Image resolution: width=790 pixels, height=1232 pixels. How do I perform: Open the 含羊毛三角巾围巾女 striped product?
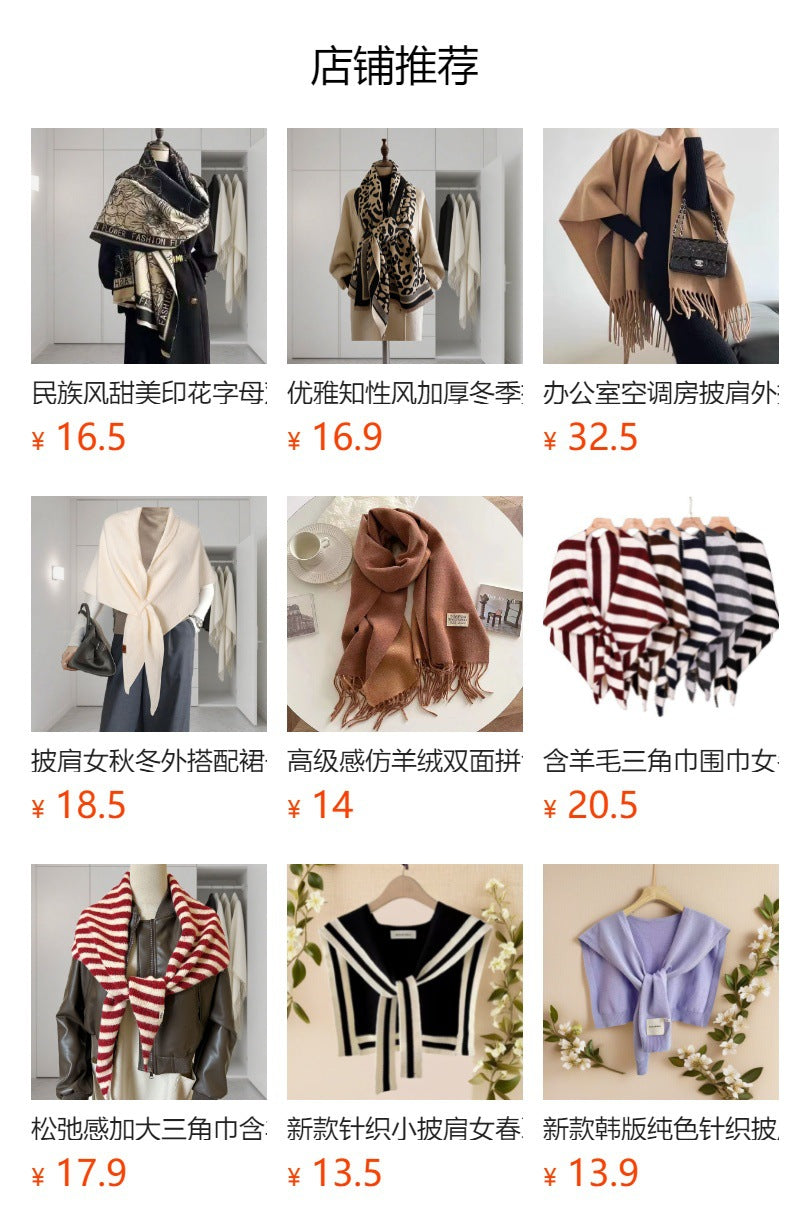661,614
